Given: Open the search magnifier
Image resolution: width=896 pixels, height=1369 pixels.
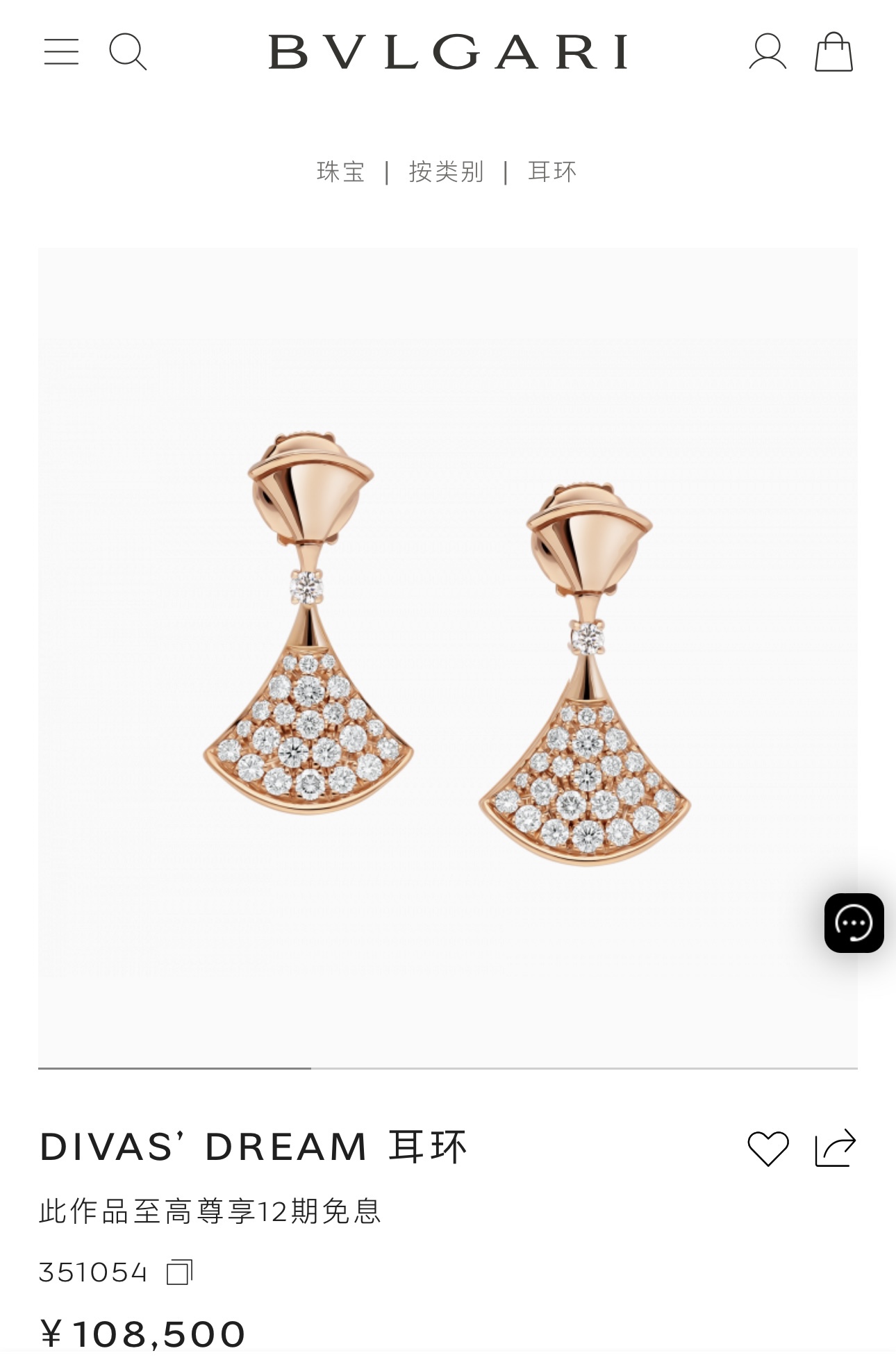Looking at the screenshot, I should click(x=128, y=52).
